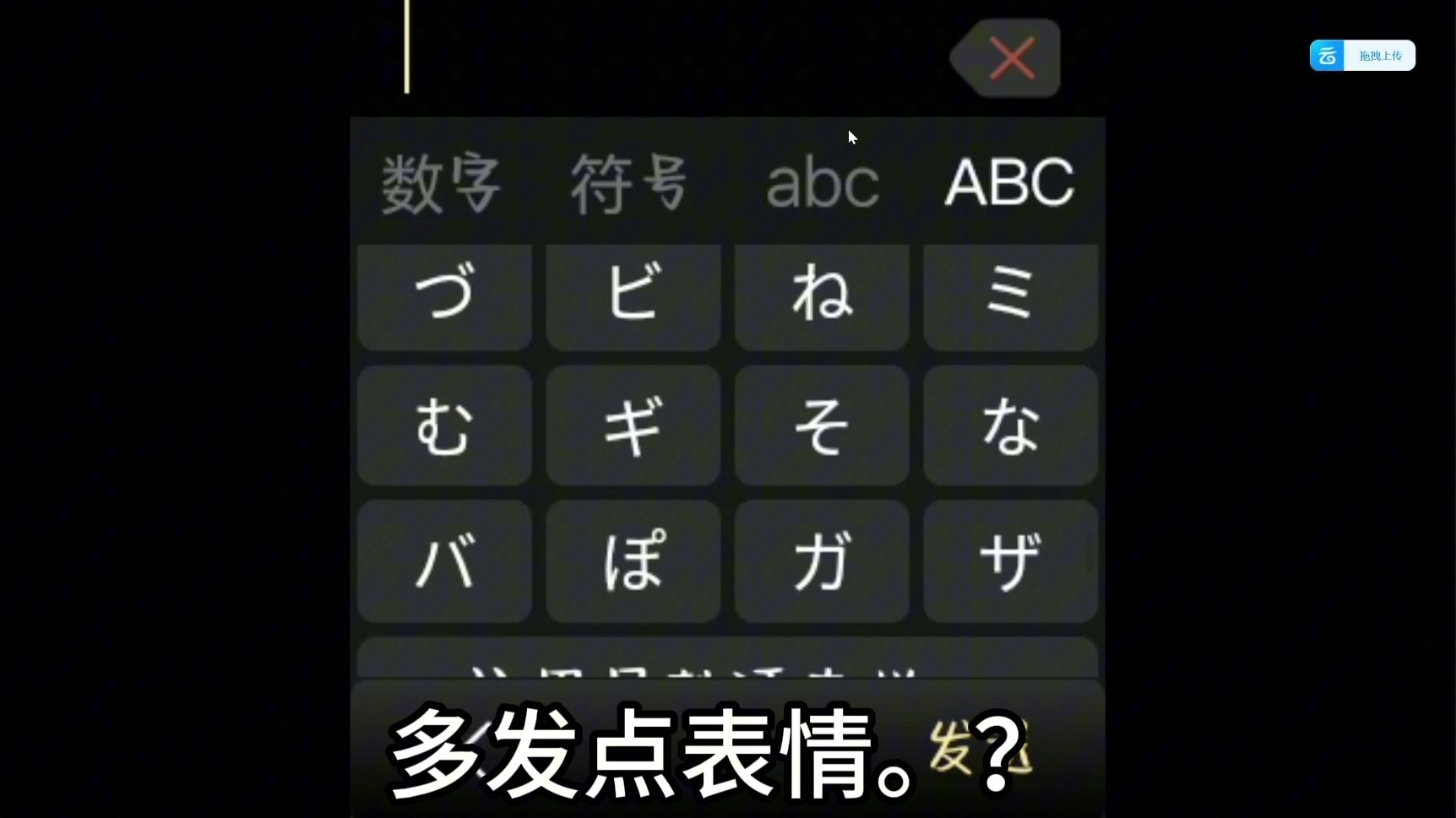Click the 拖拽上传 cloud upload button

tap(1362, 56)
